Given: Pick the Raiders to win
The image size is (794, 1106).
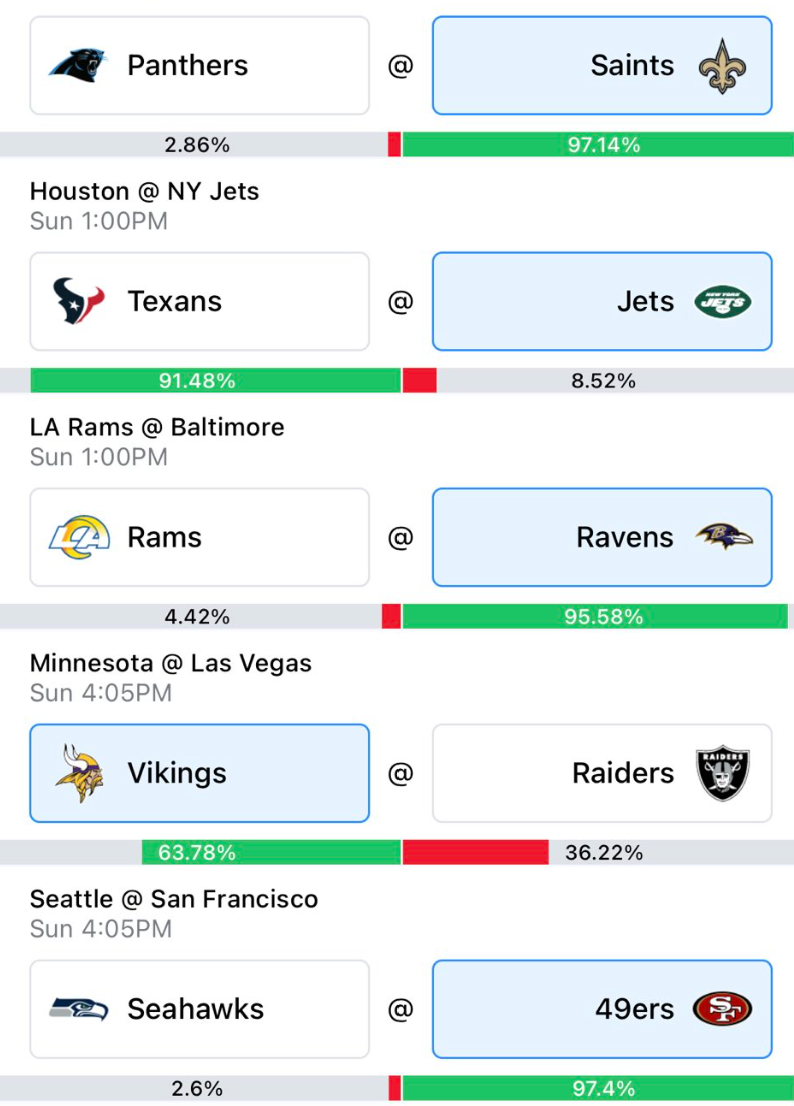Looking at the screenshot, I should 601,774.
